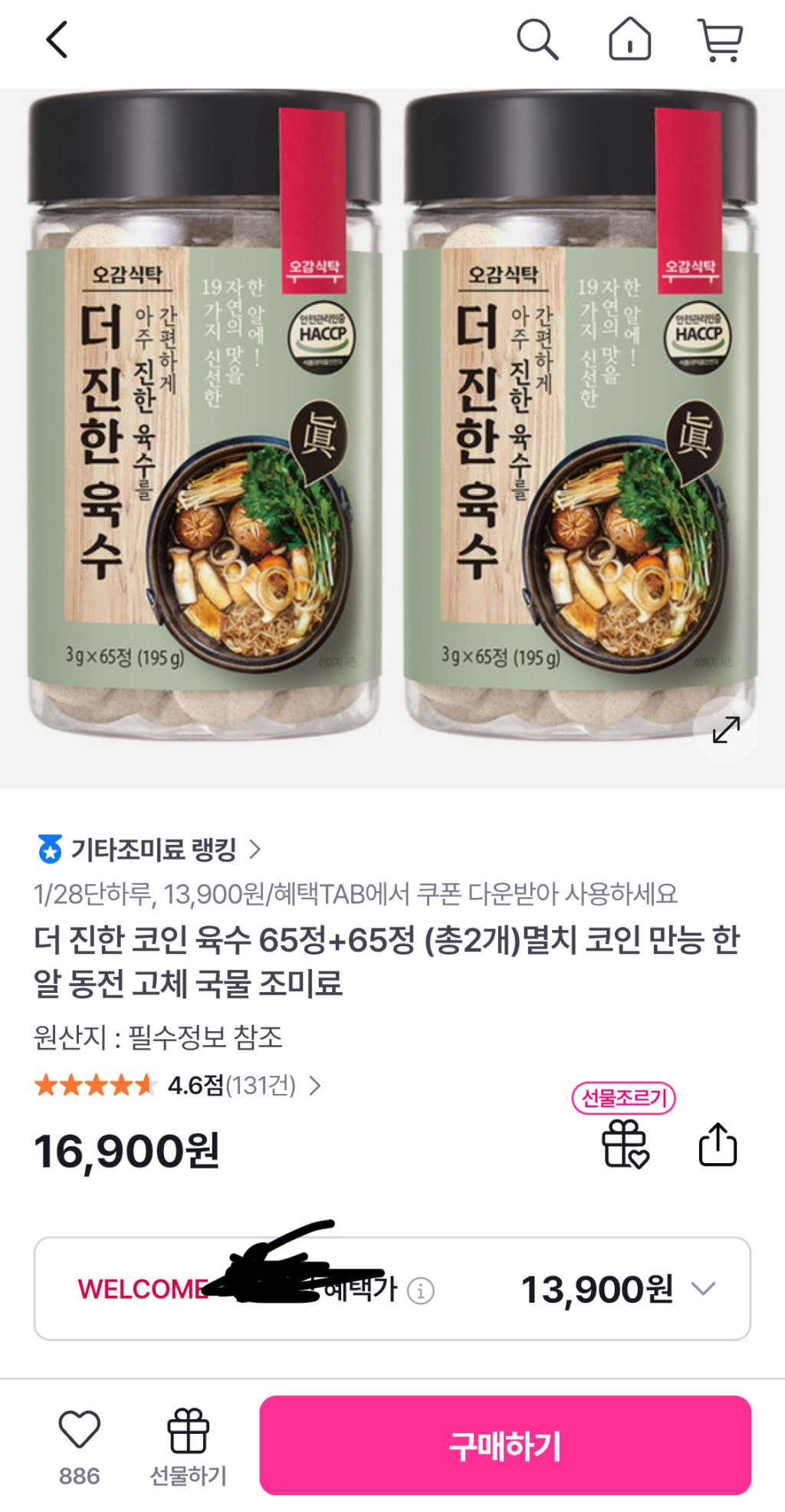This screenshot has height=1512, width=785.
Task: Expand the 13,900원 benefit price details
Action: [x=703, y=1288]
